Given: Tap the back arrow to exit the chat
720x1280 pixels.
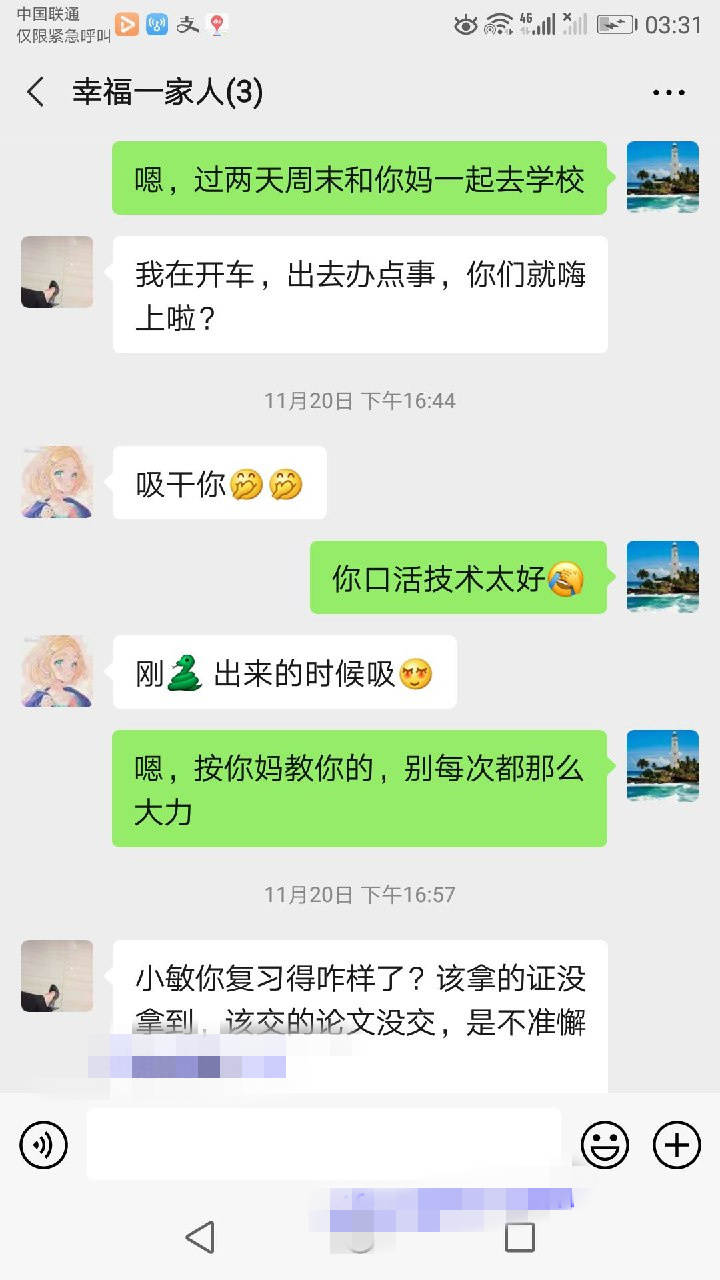Looking at the screenshot, I should point(34,92).
